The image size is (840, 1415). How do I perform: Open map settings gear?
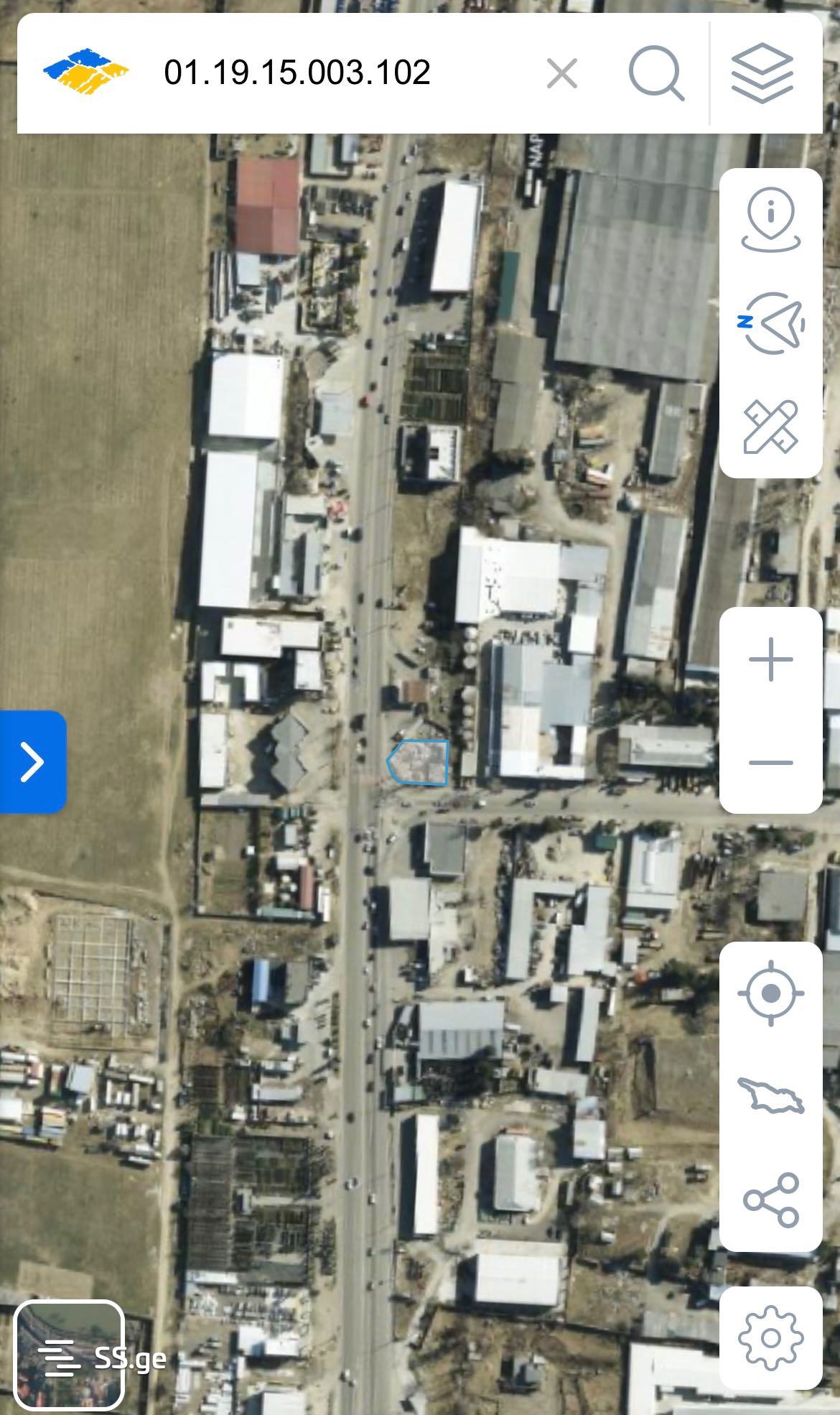click(x=770, y=1338)
